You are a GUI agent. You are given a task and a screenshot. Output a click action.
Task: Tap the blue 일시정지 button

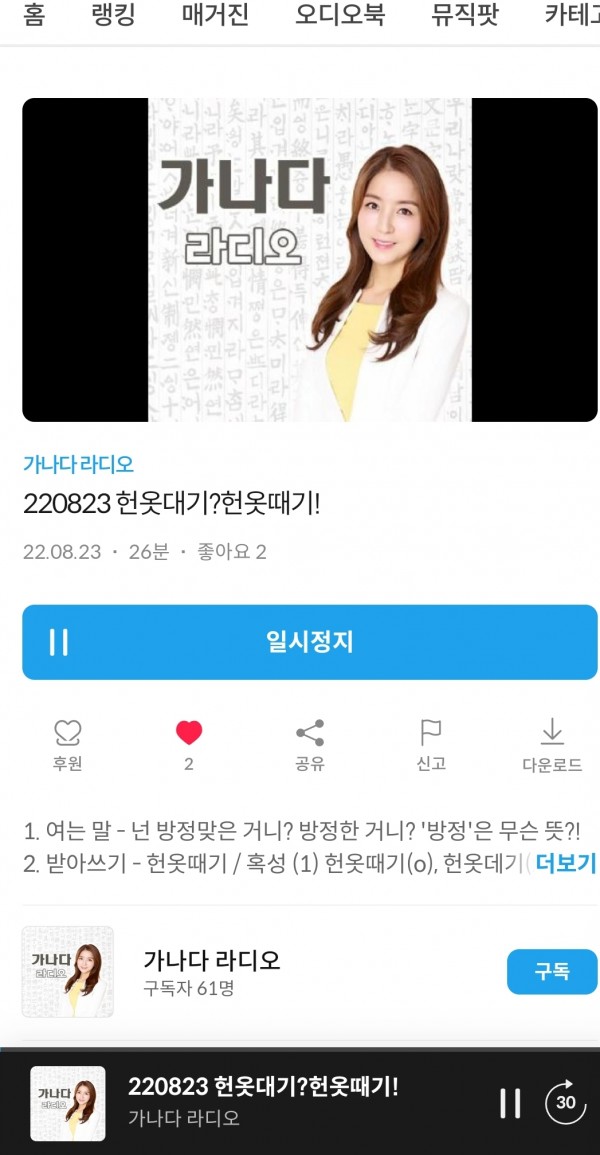tap(309, 642)
